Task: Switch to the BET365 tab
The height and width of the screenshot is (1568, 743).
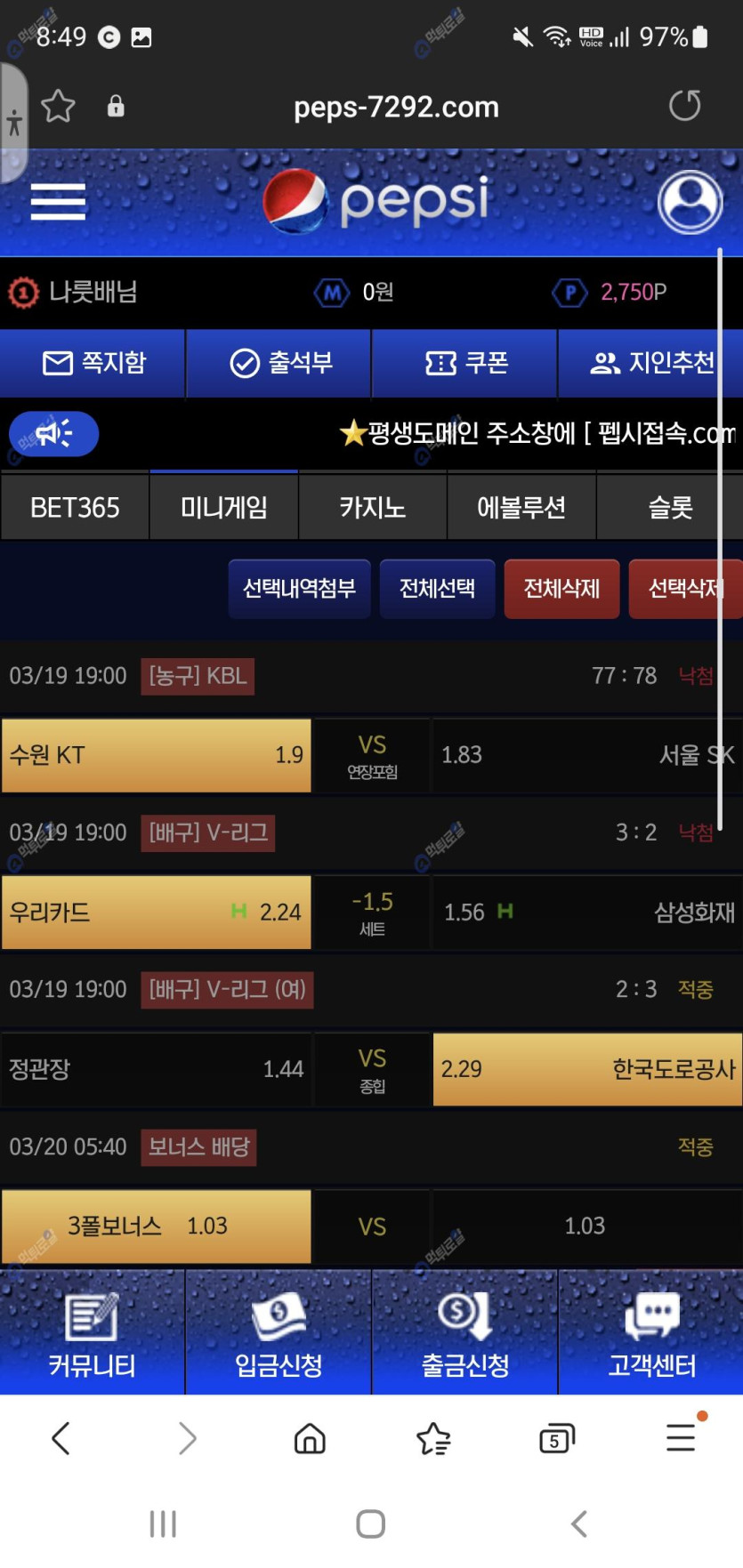Action: click(75, 507)
